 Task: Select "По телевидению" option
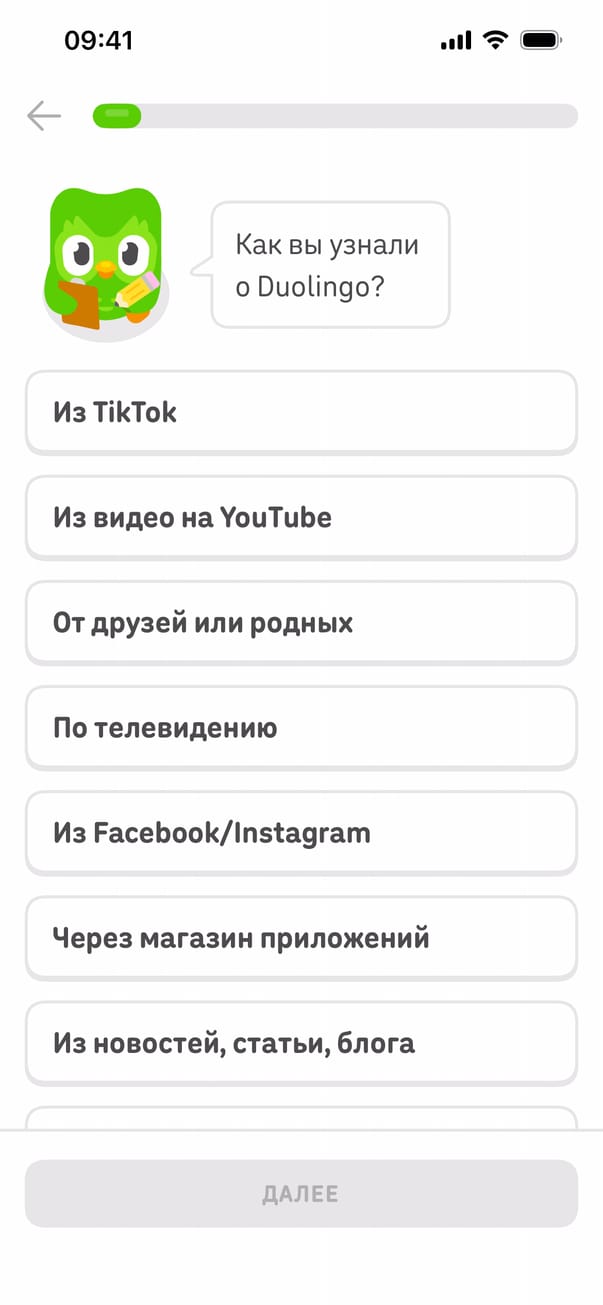click(x=301, y=727)
